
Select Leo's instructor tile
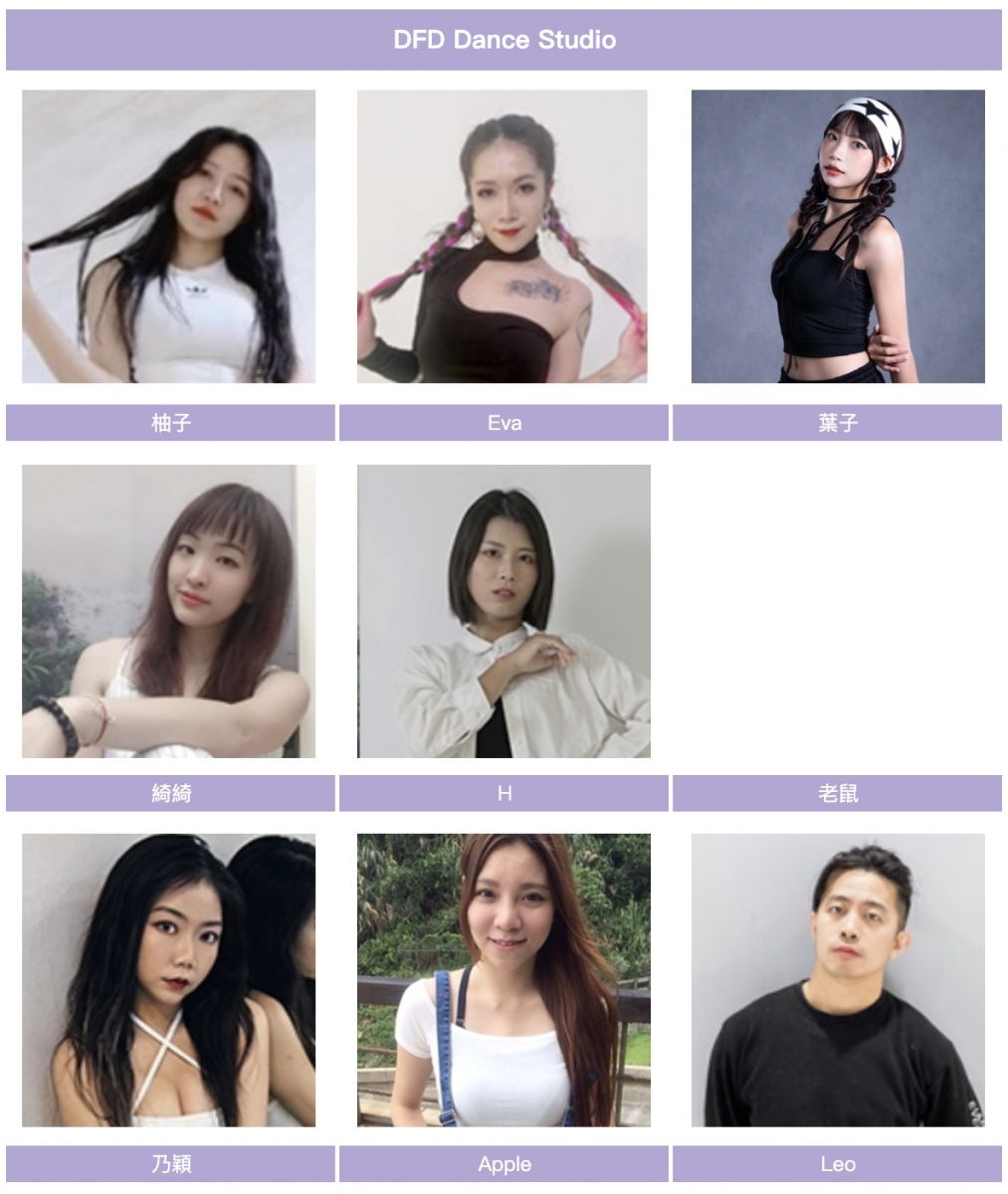coord(838,980)
